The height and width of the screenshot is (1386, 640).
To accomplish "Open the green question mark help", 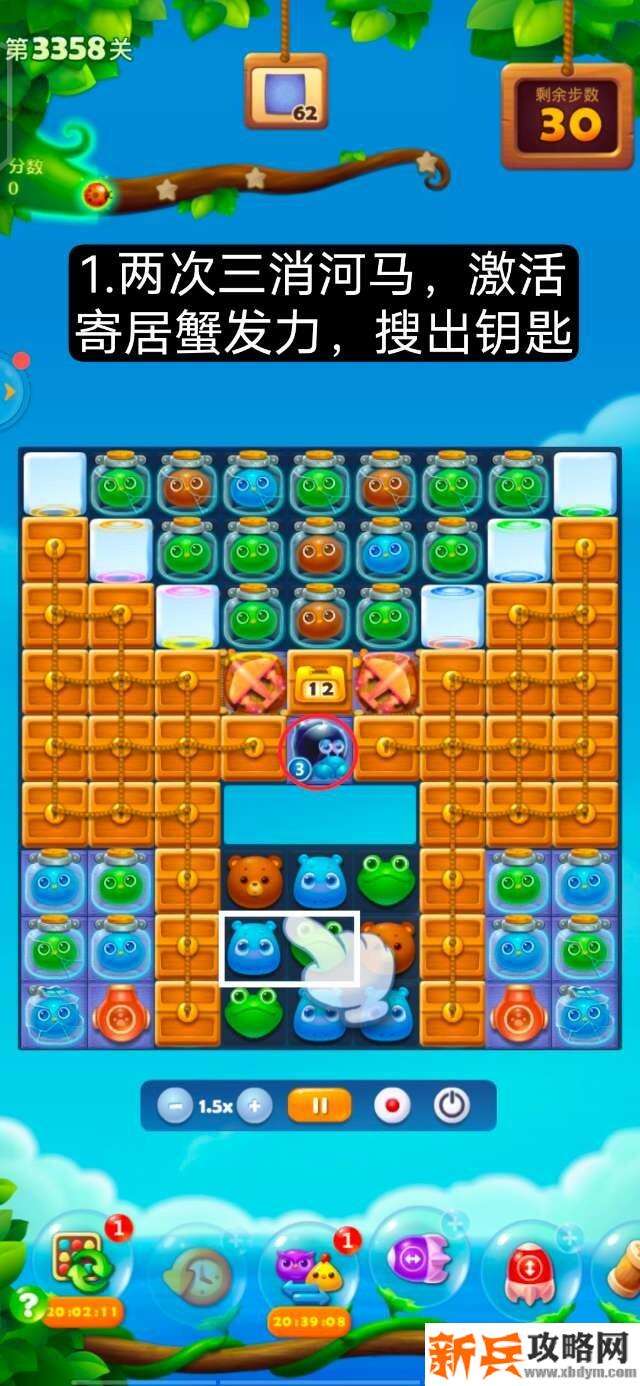I will [x=23, y=1304].
